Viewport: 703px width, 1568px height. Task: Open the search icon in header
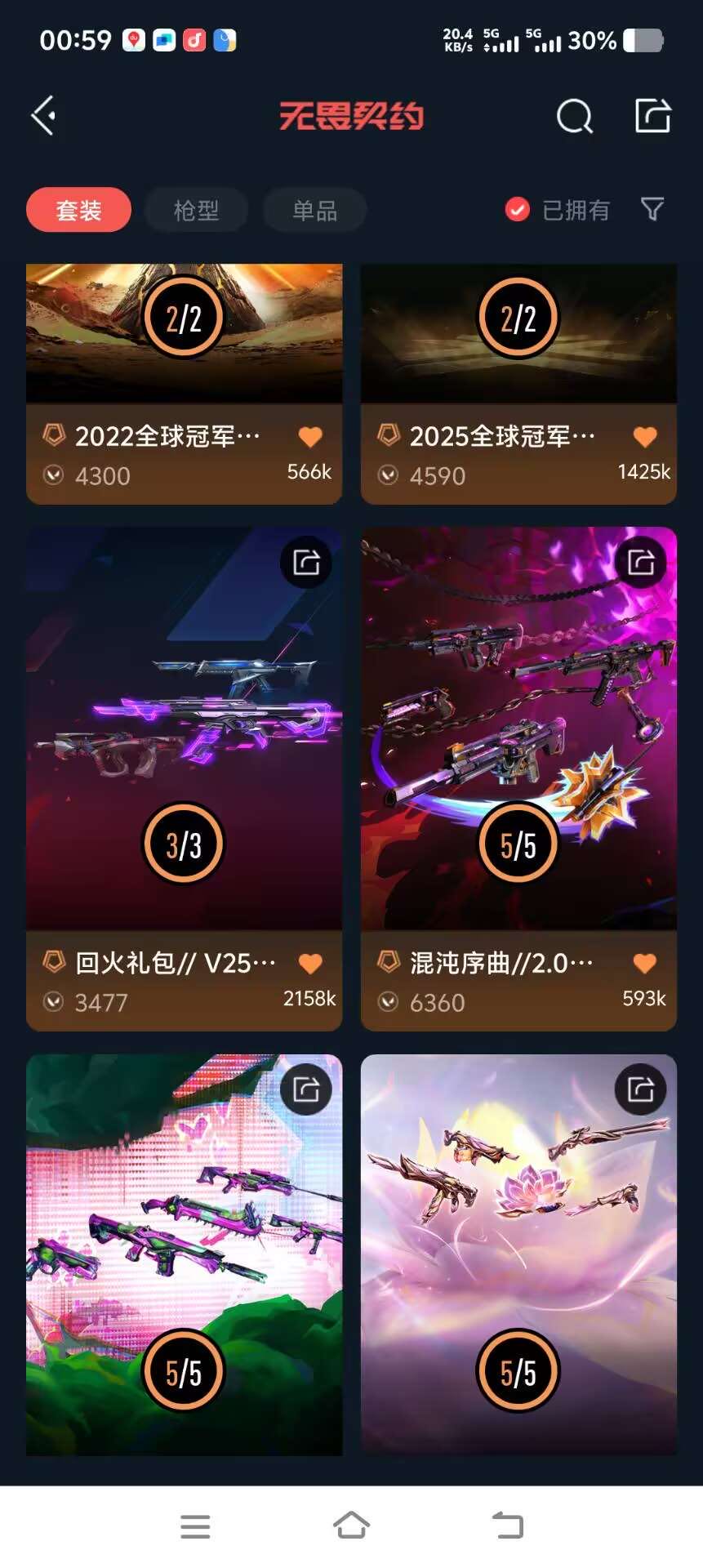click(x=575, y=116)
